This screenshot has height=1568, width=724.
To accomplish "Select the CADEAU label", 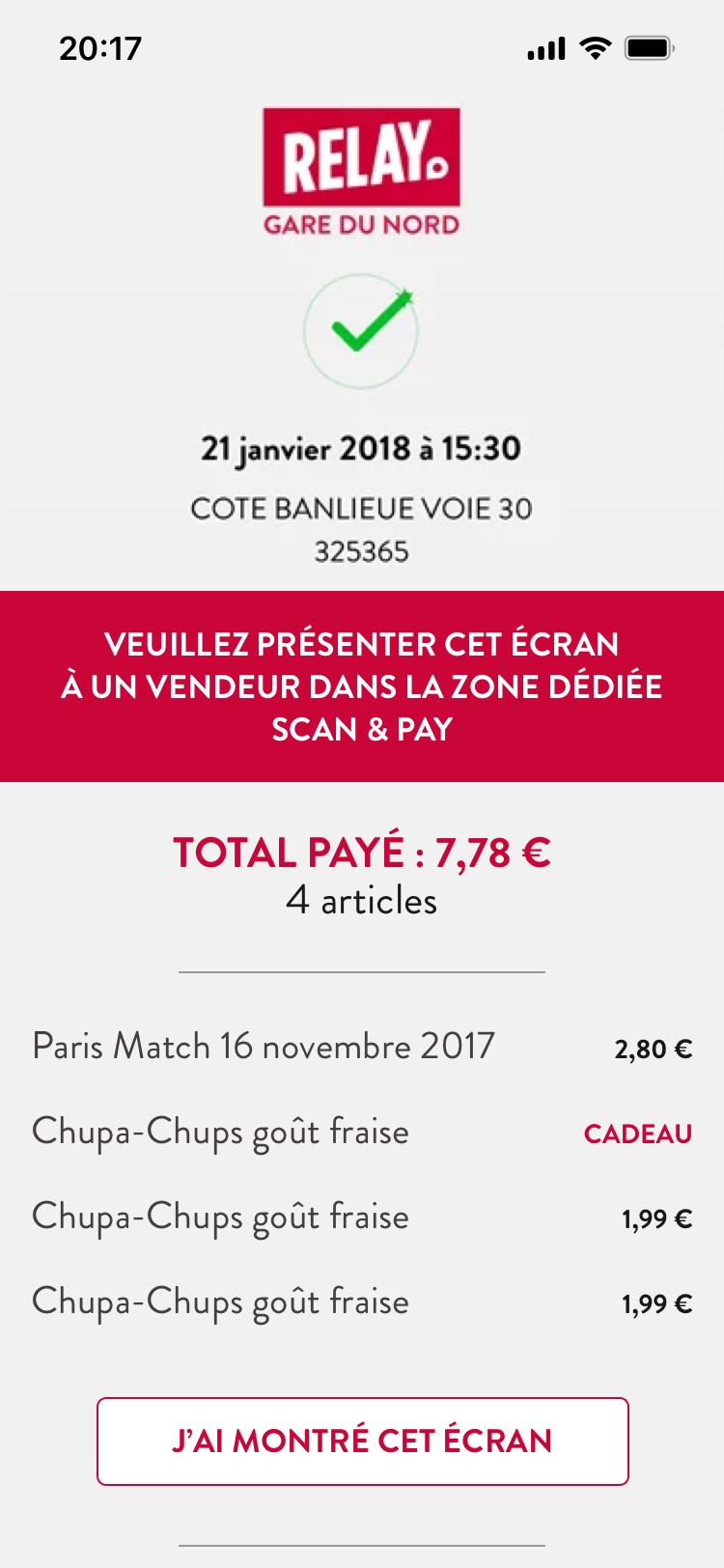I will (x=639, y=1134).
